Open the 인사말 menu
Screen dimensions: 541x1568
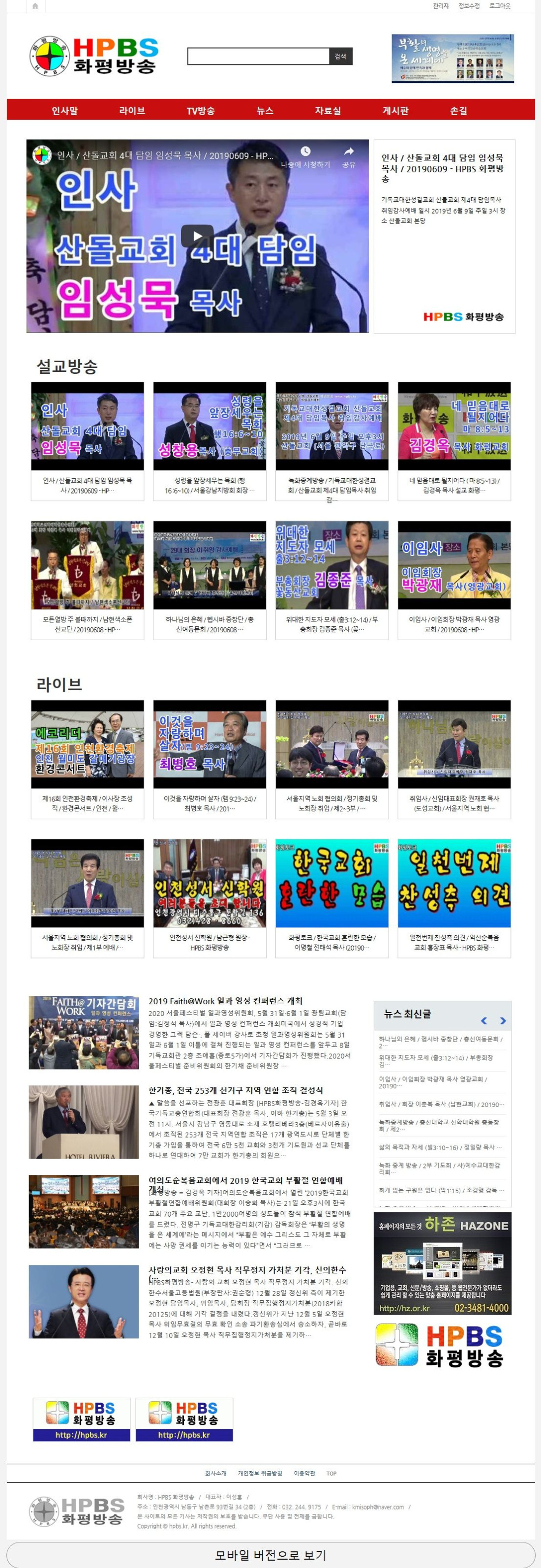point(64,110)
